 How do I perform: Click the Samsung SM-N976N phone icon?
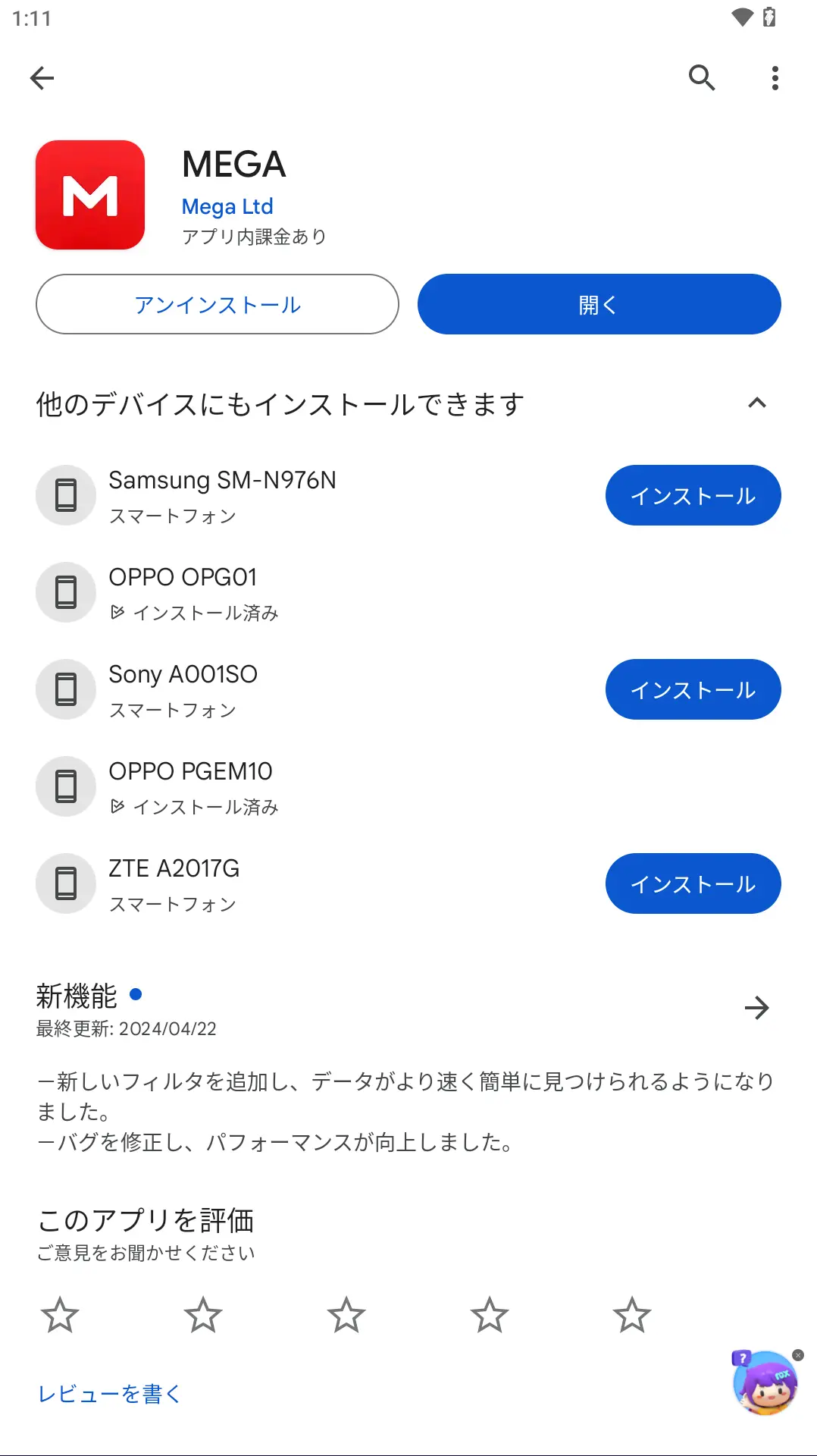pos(65,494)
